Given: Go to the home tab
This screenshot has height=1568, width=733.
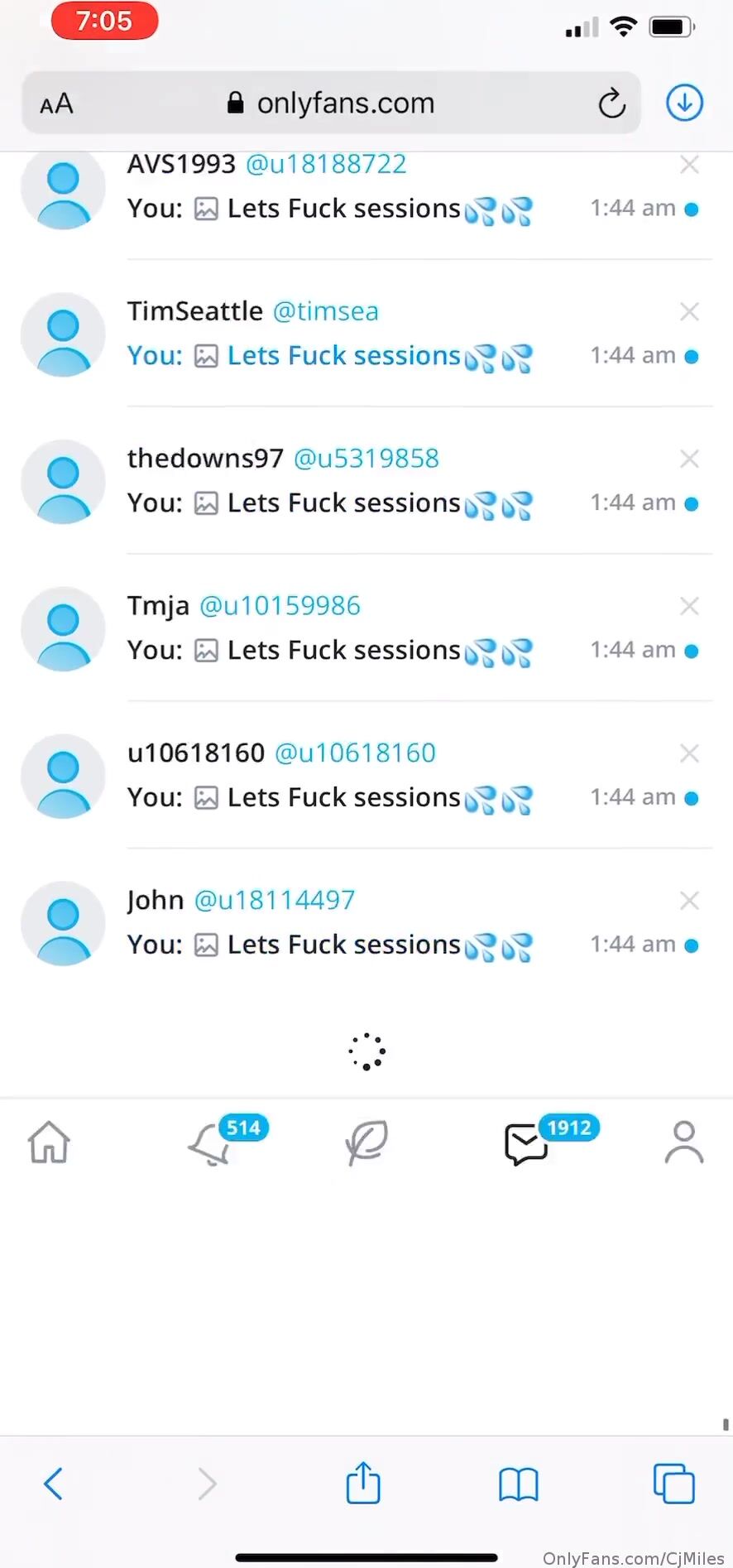Looking at the screenshot, I should (x=49, y=1143).
